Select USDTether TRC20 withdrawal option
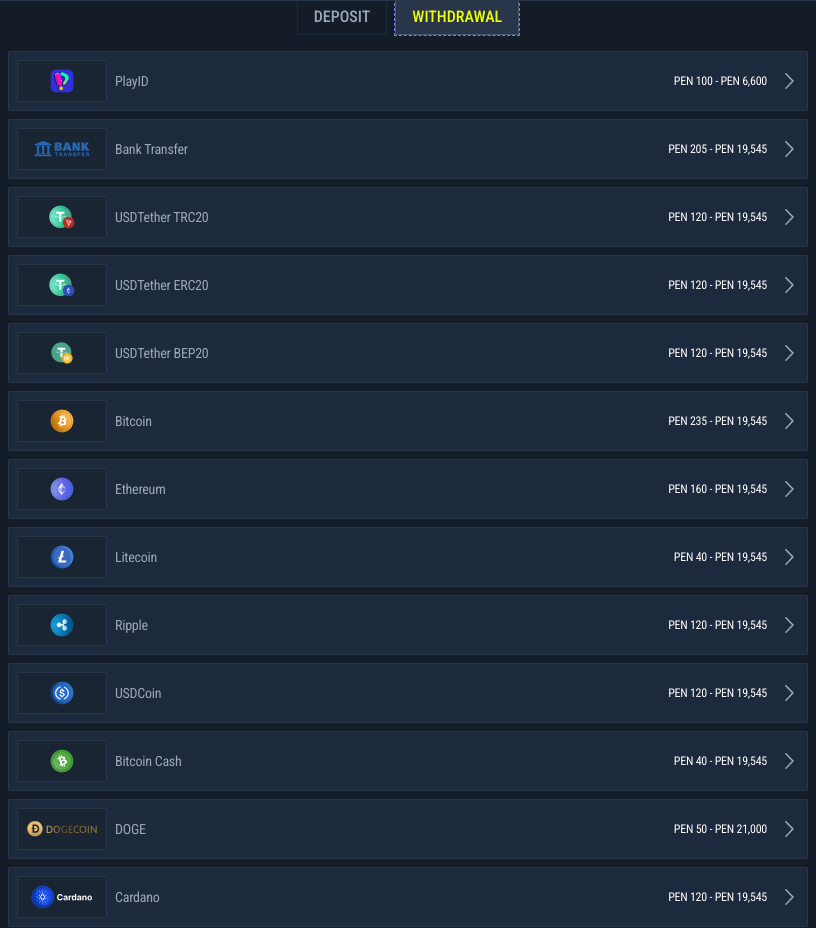816x928 pixels. 407,217
